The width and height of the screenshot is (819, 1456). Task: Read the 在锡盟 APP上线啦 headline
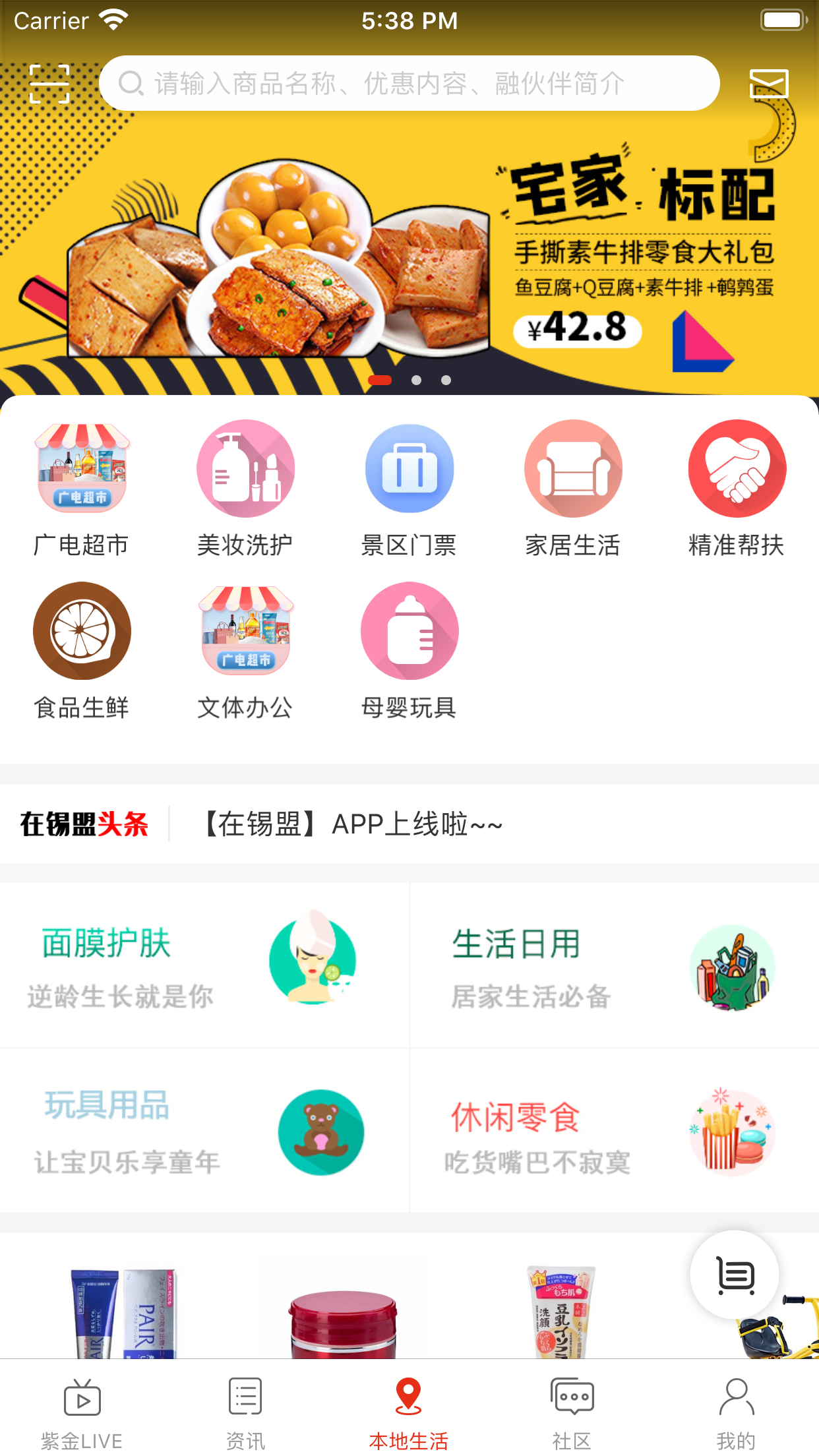(x=353, y=824)
